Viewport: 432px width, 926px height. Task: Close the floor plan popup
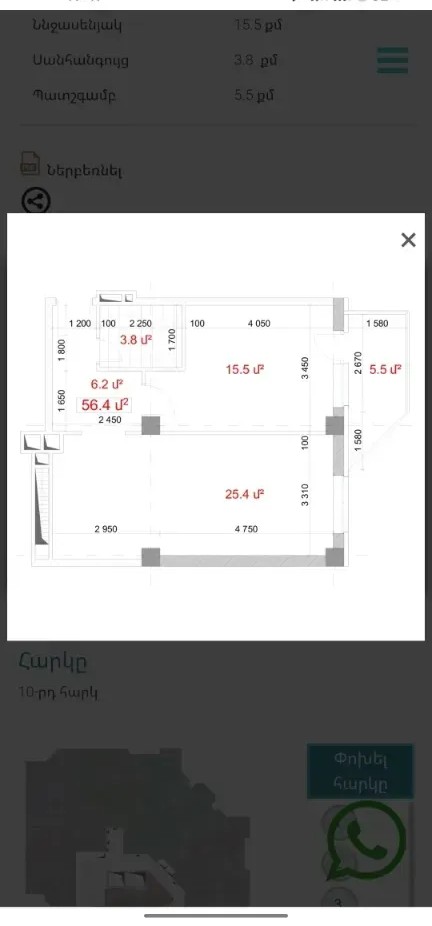408,240
